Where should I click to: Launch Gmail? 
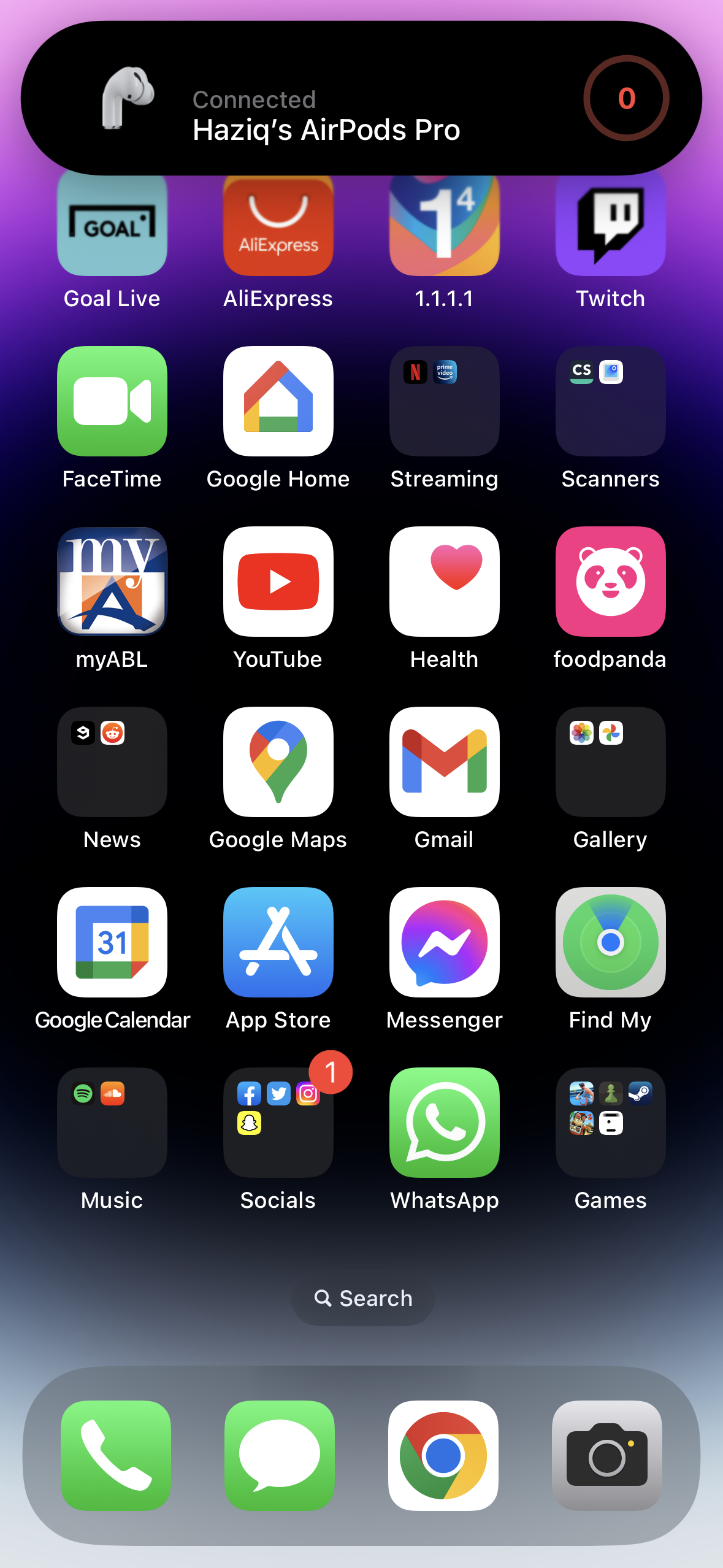click(444, 762)
